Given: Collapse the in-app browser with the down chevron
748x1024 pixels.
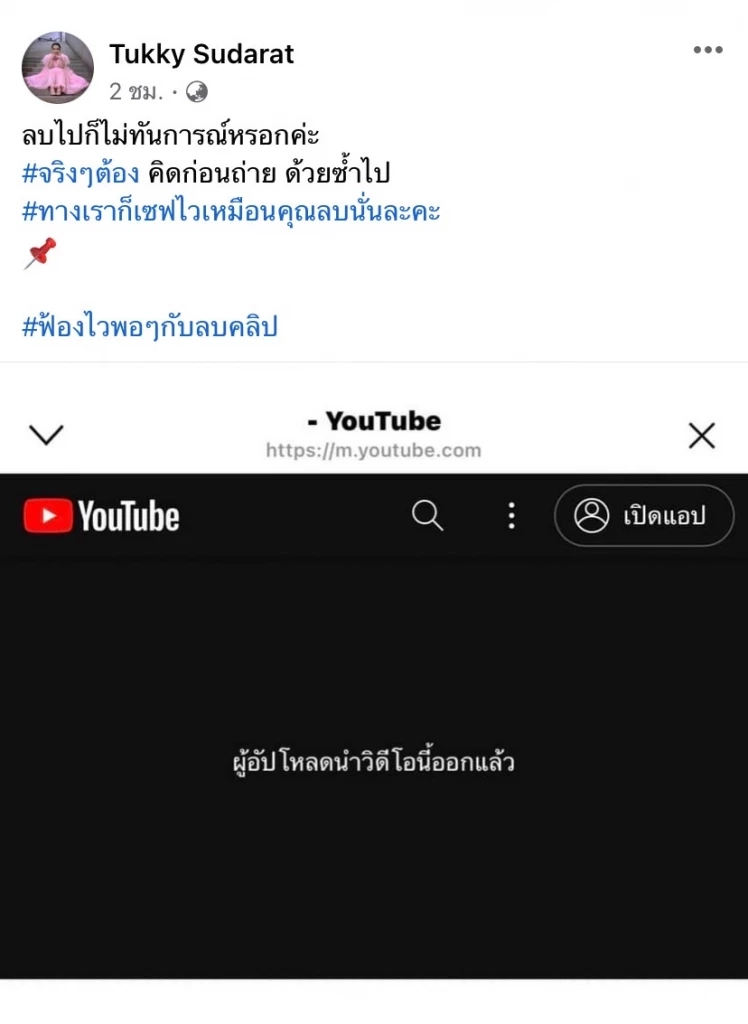Looking at the screenshot, I should [x=46, y=435].
